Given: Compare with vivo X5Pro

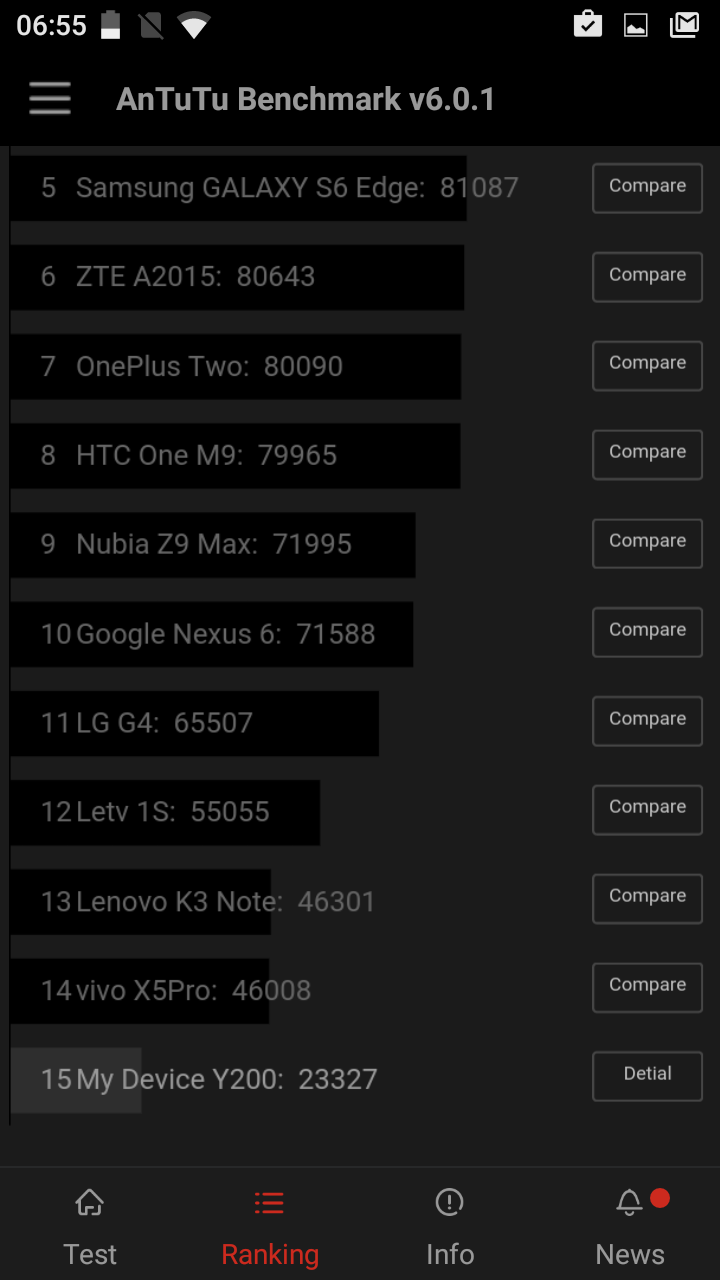Looking at the screenshot, I should coord(647,987).
